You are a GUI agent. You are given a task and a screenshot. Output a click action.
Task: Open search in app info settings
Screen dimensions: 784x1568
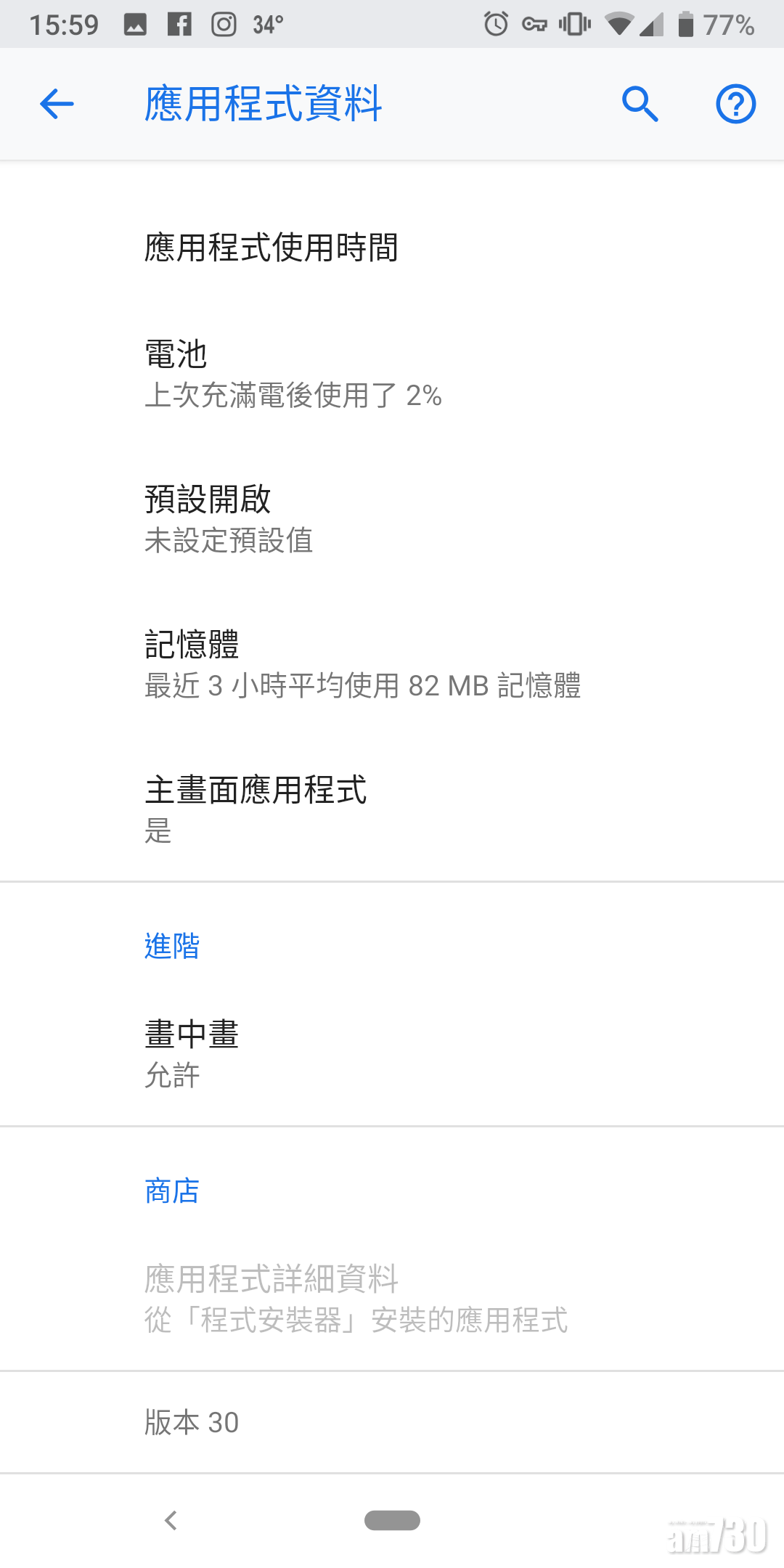pos(640,104)
